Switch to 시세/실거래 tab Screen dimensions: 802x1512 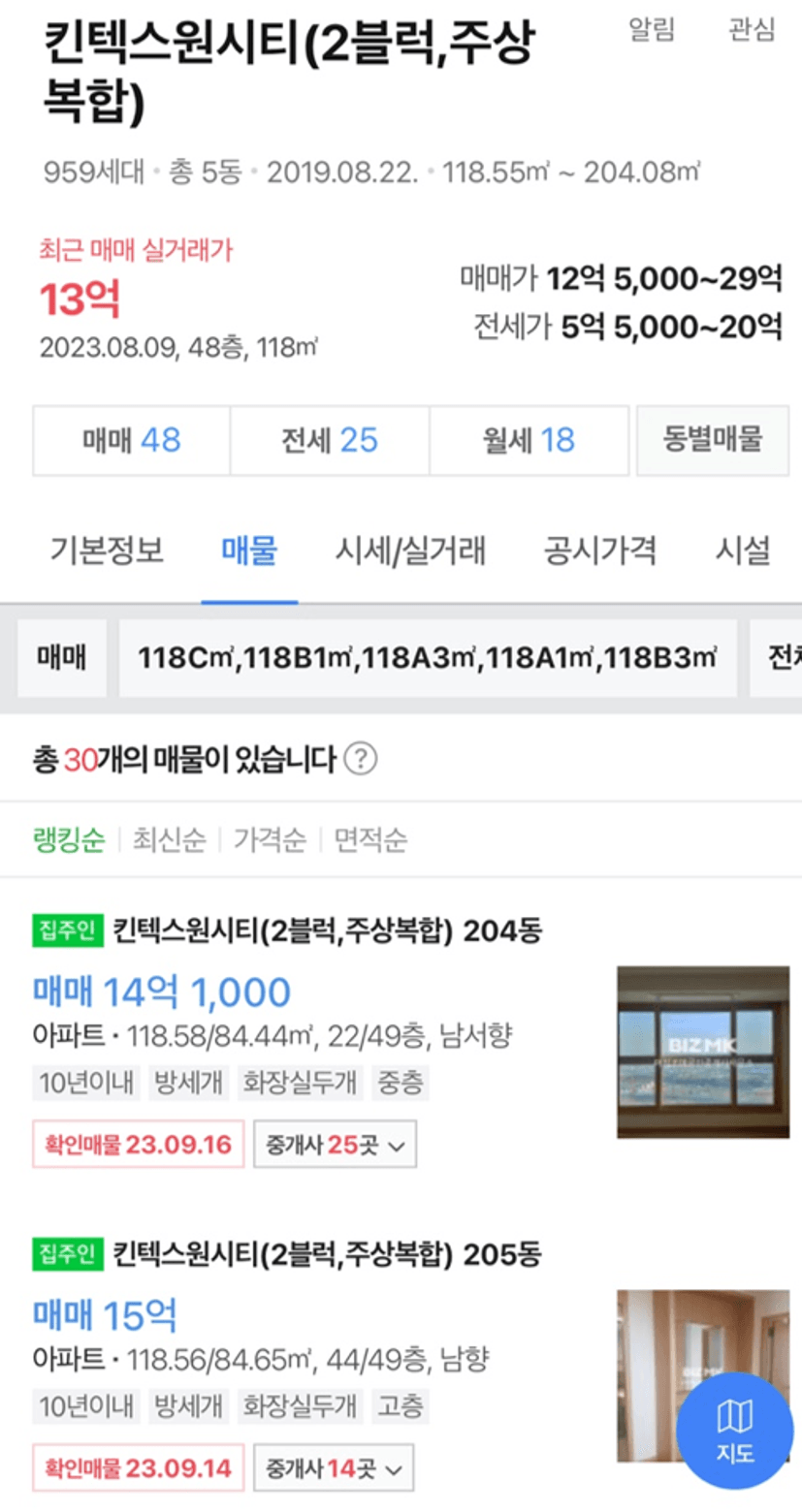410,551
